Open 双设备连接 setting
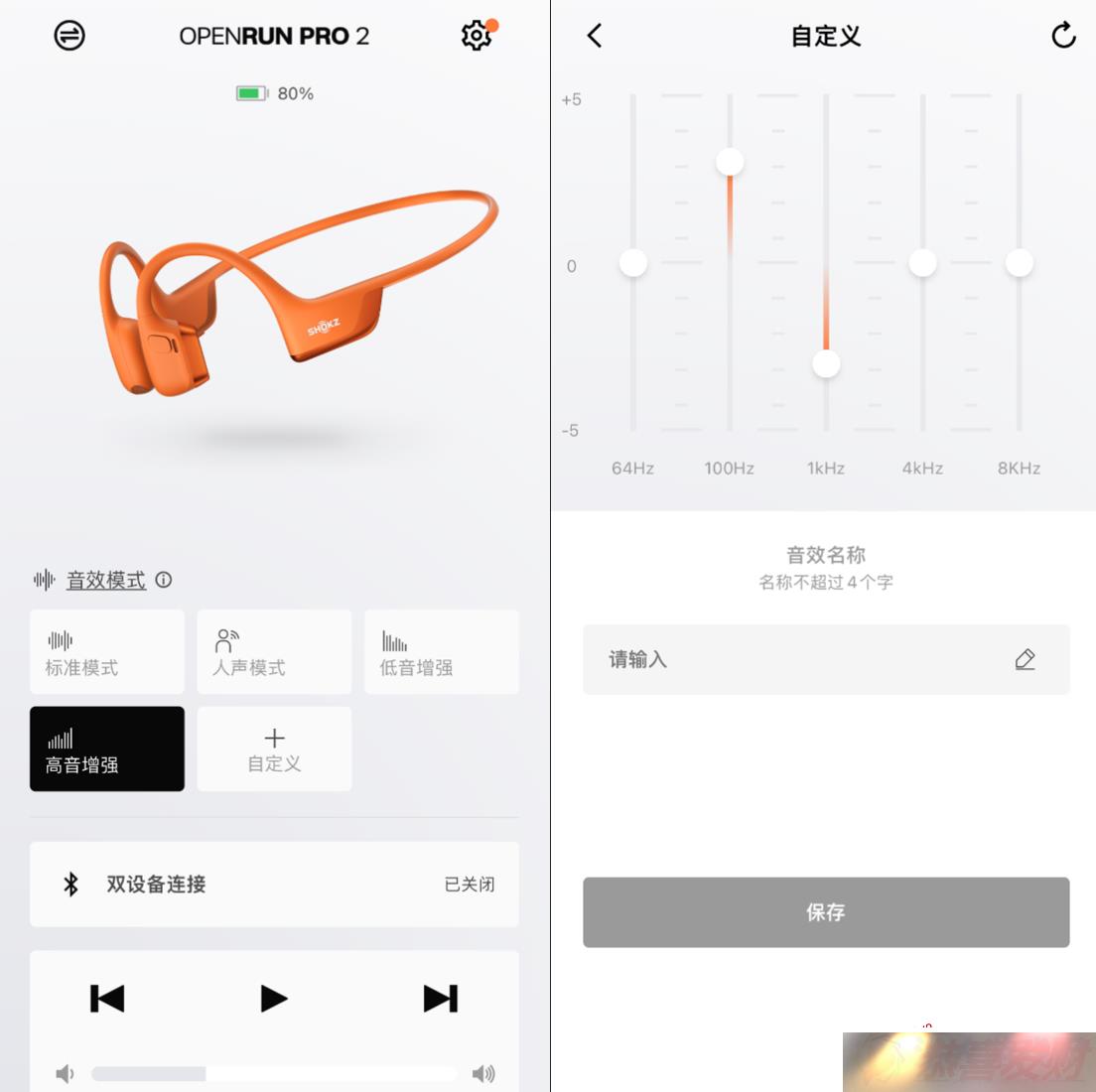Screen dimensions: 1096x1092 [274, 884]
